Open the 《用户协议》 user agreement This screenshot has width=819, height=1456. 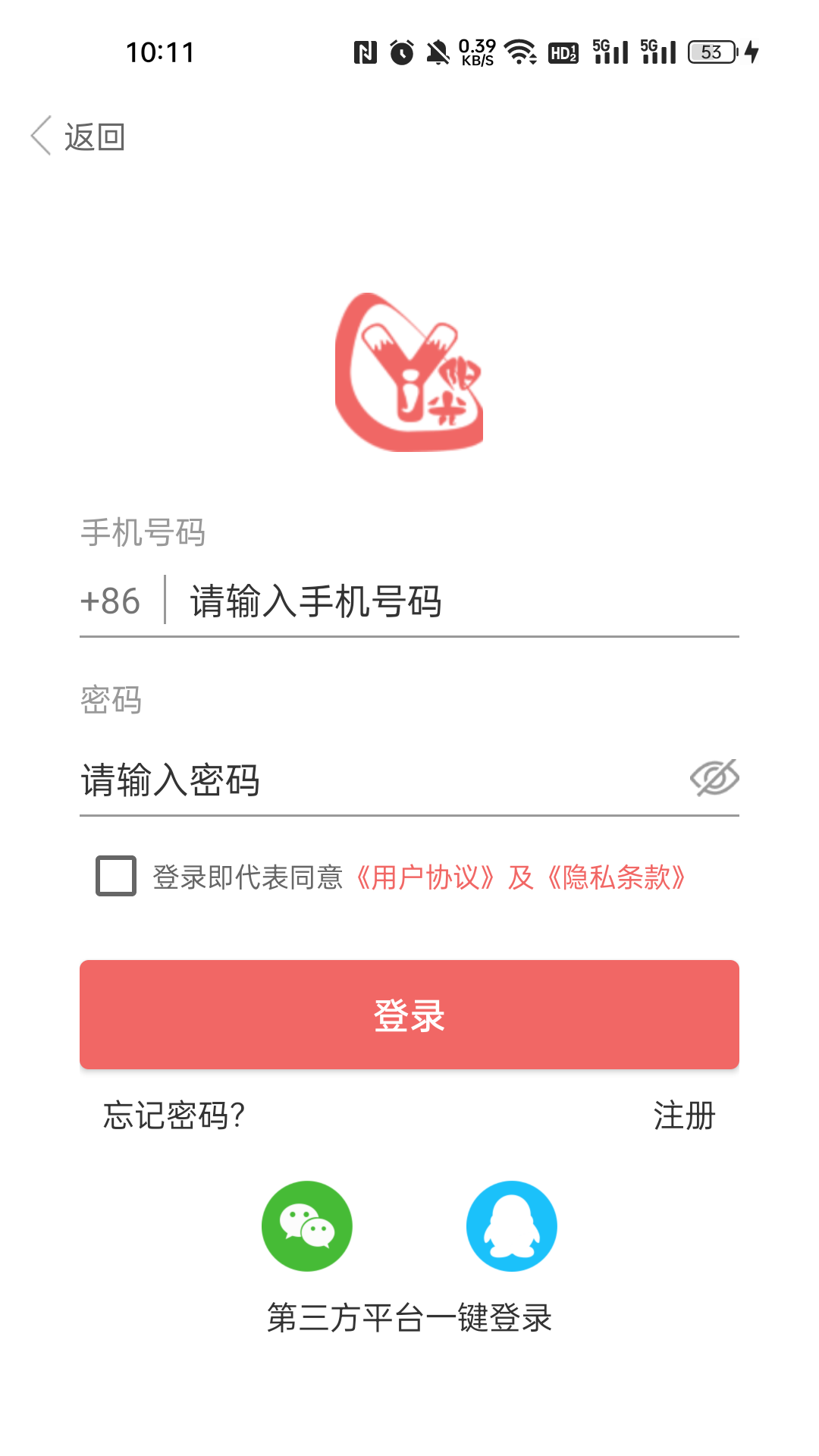[425, 876]
